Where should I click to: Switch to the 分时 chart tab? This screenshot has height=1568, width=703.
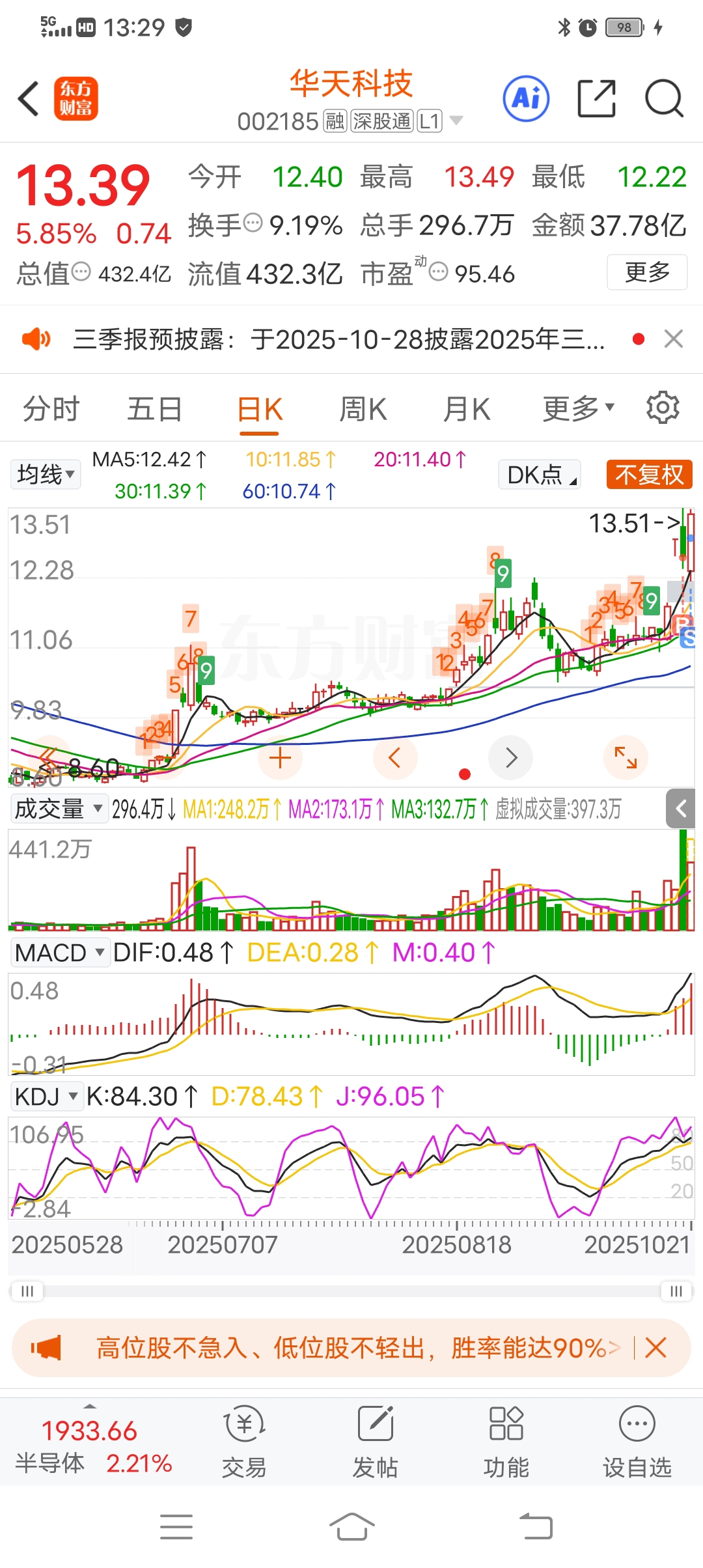pyautogui.click(x=51, y=410)
